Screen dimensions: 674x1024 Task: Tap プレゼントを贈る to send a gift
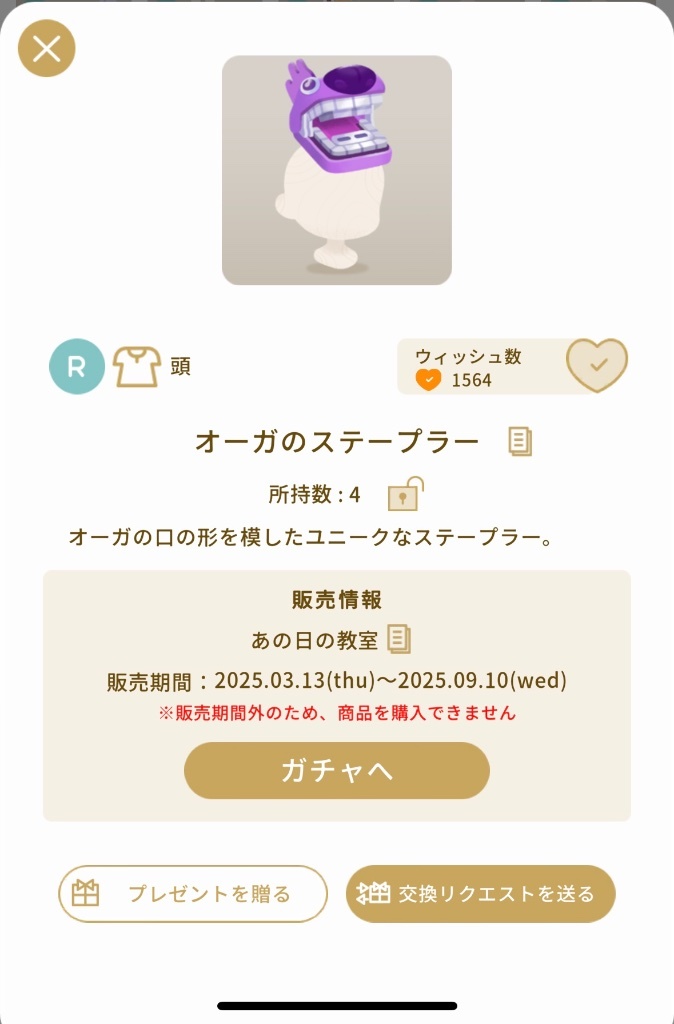pyautogui.click(x=193, y=893)
